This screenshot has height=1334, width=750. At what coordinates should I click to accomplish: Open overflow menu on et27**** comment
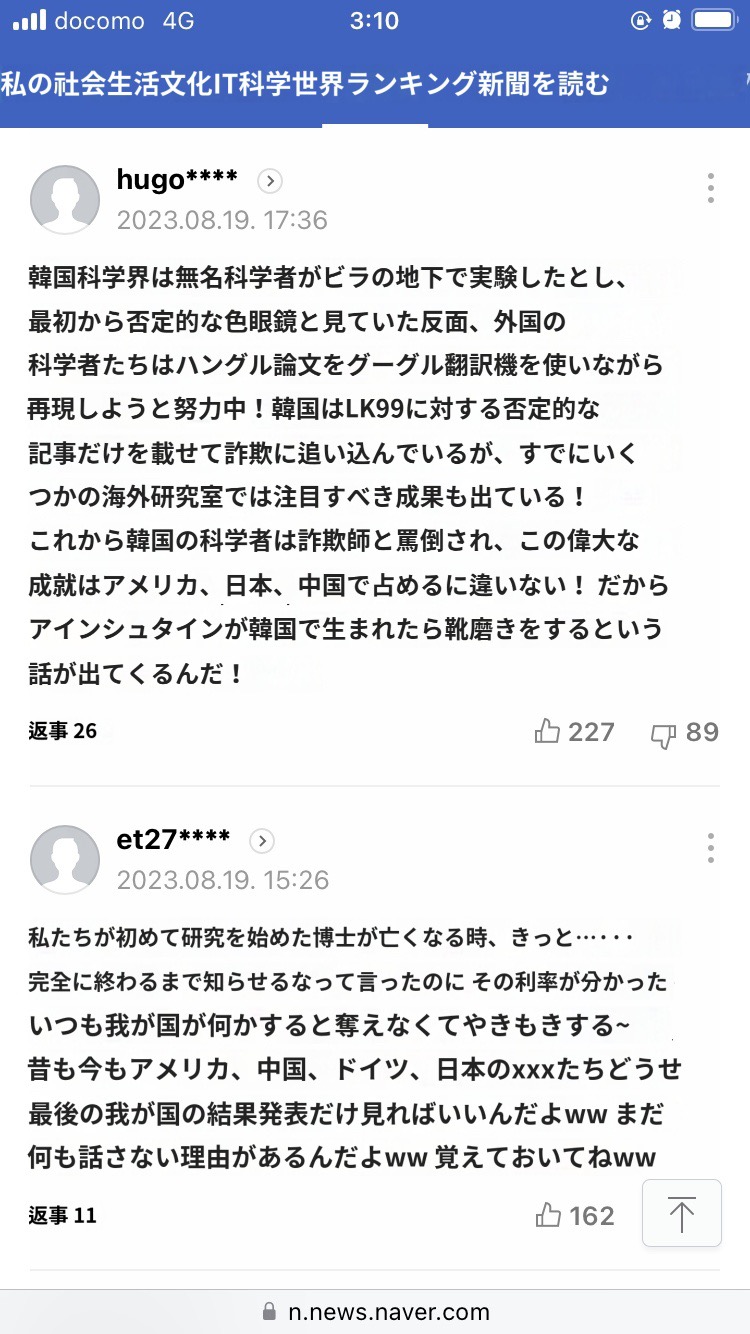[710, 848]
